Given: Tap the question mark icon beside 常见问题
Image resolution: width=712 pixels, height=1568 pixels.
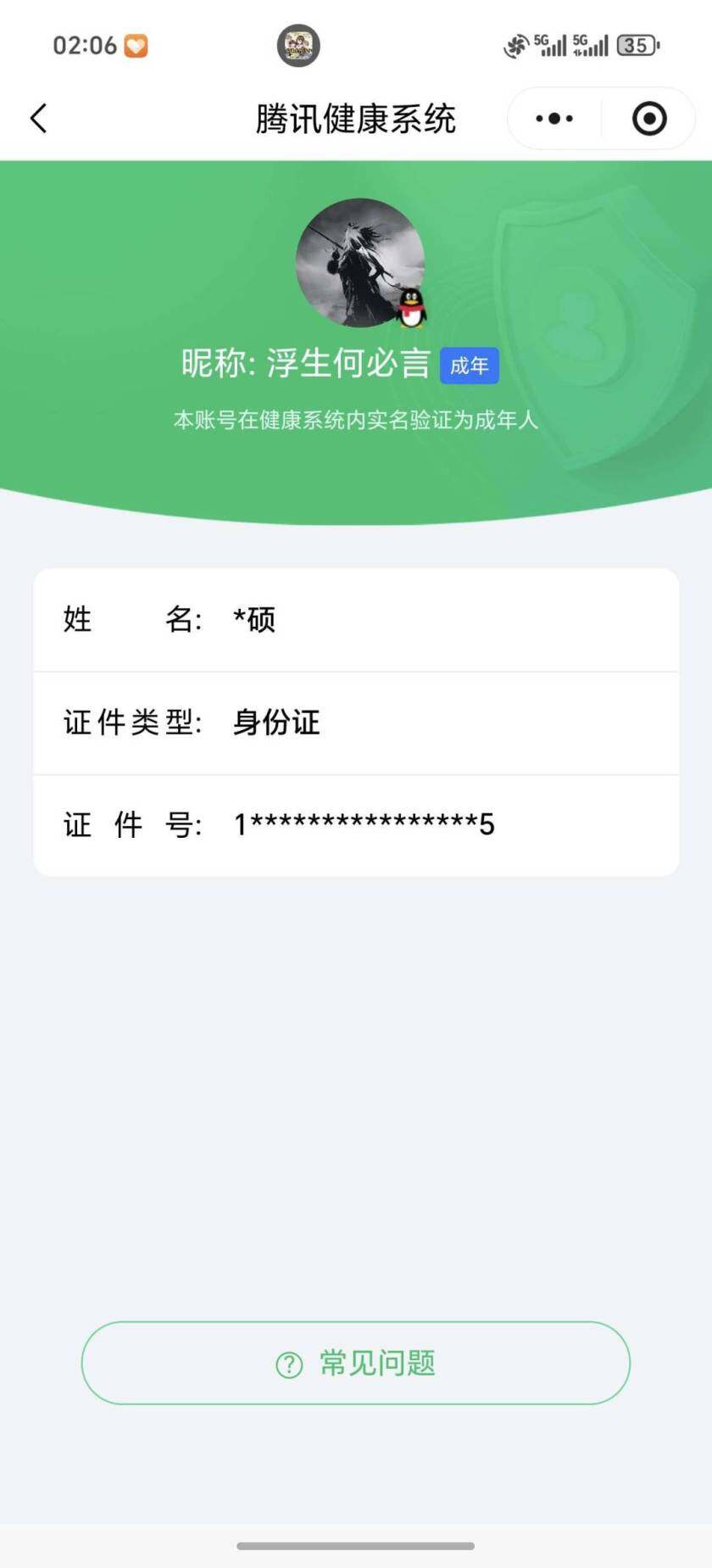Looking at the screenshot, I should [x=288, y=1363].
